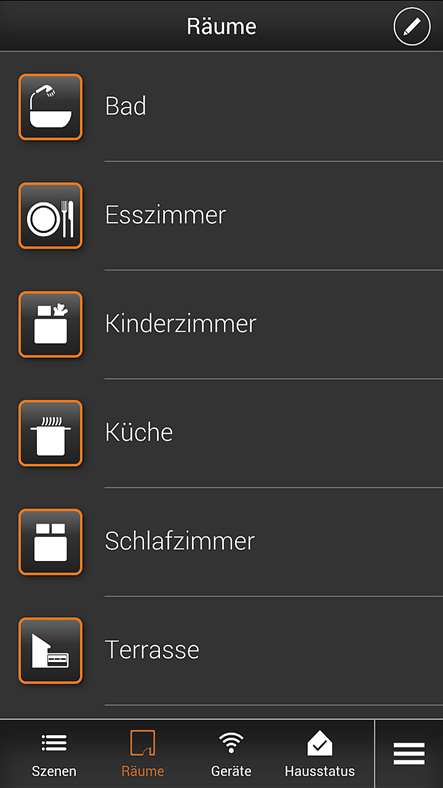The height and width of the screenshot is (788, 443).
Task: Open the Bad room
Action: point(222,107)
